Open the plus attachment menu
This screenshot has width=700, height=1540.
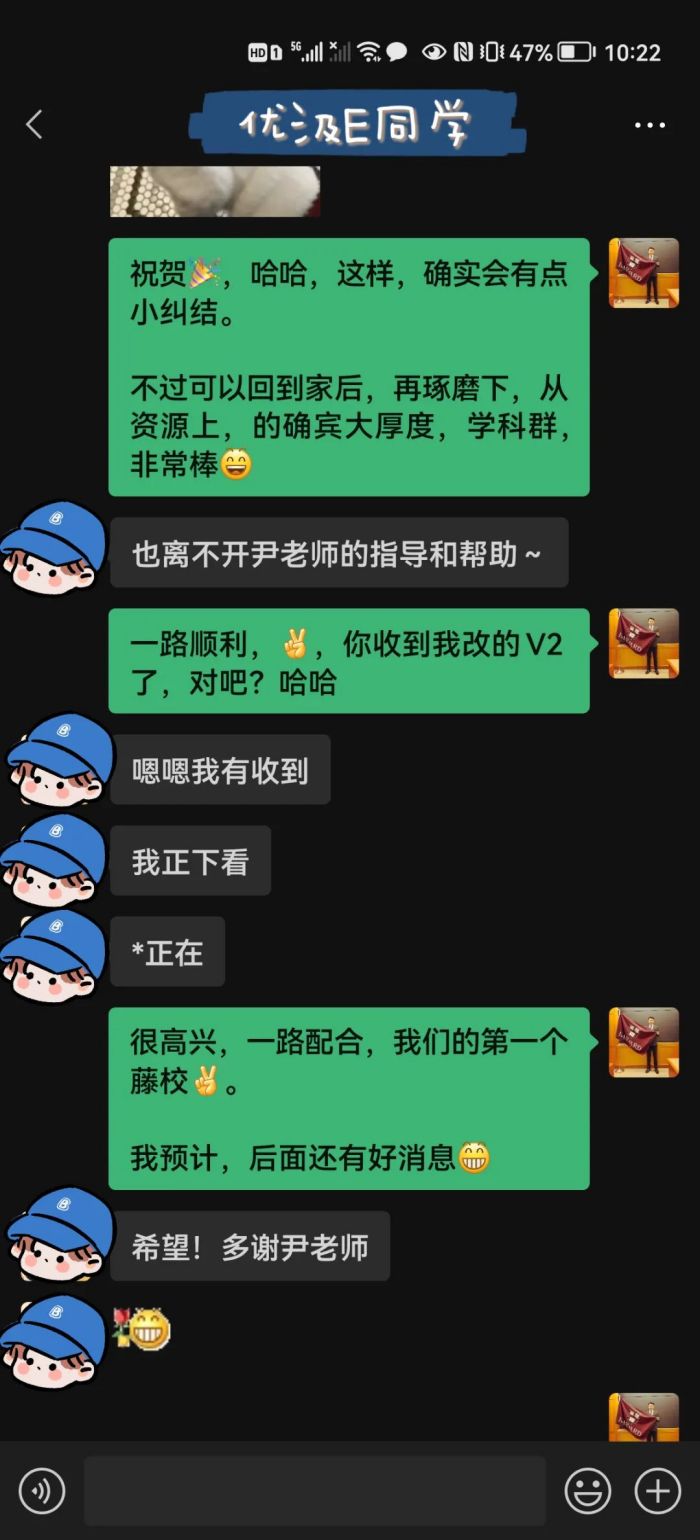pyautogui.click(x=657, y=1491)
